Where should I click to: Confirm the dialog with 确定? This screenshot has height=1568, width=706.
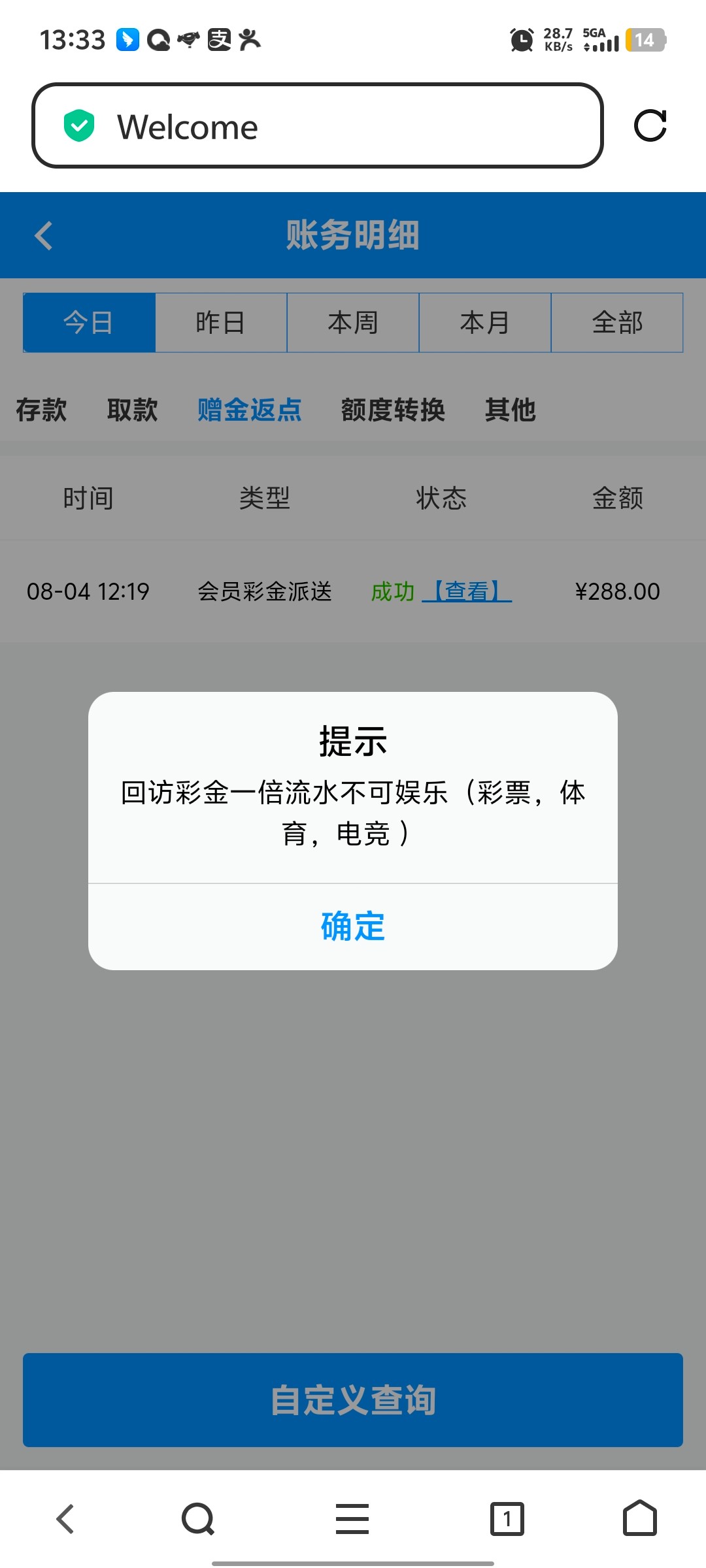pos(353,926)
